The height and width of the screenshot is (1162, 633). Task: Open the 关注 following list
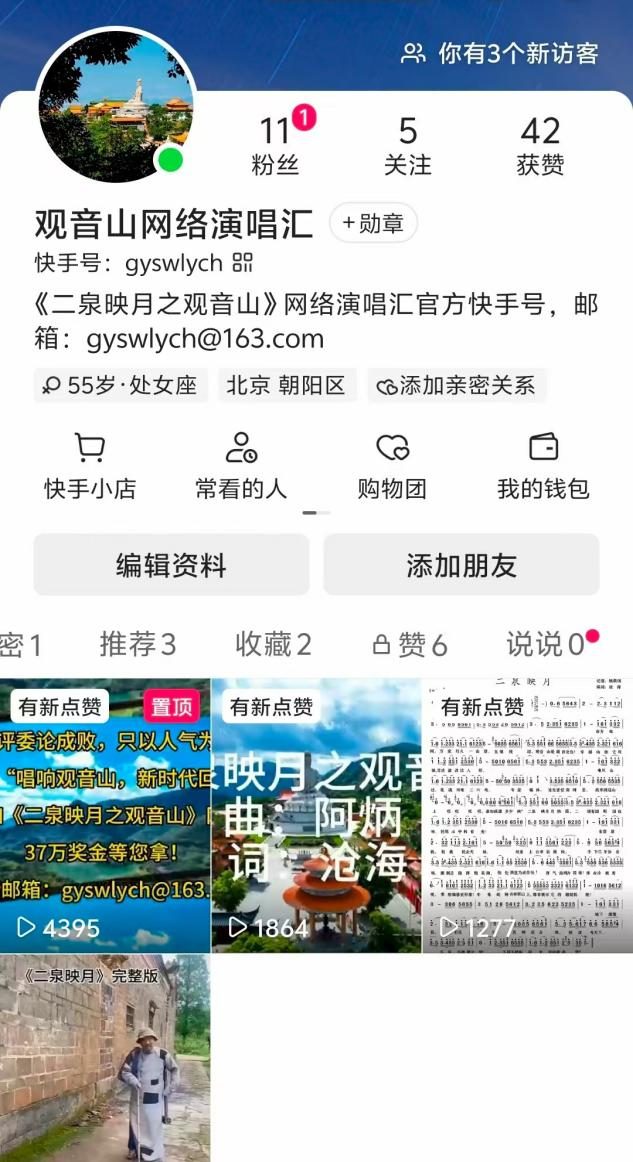(x=407, y=146)
